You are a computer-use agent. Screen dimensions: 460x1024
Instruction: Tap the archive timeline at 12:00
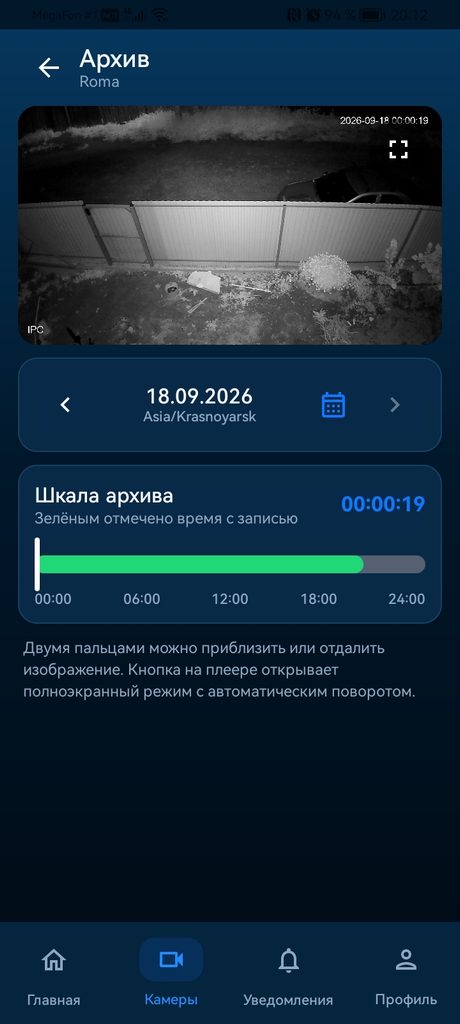coord(231,564)
